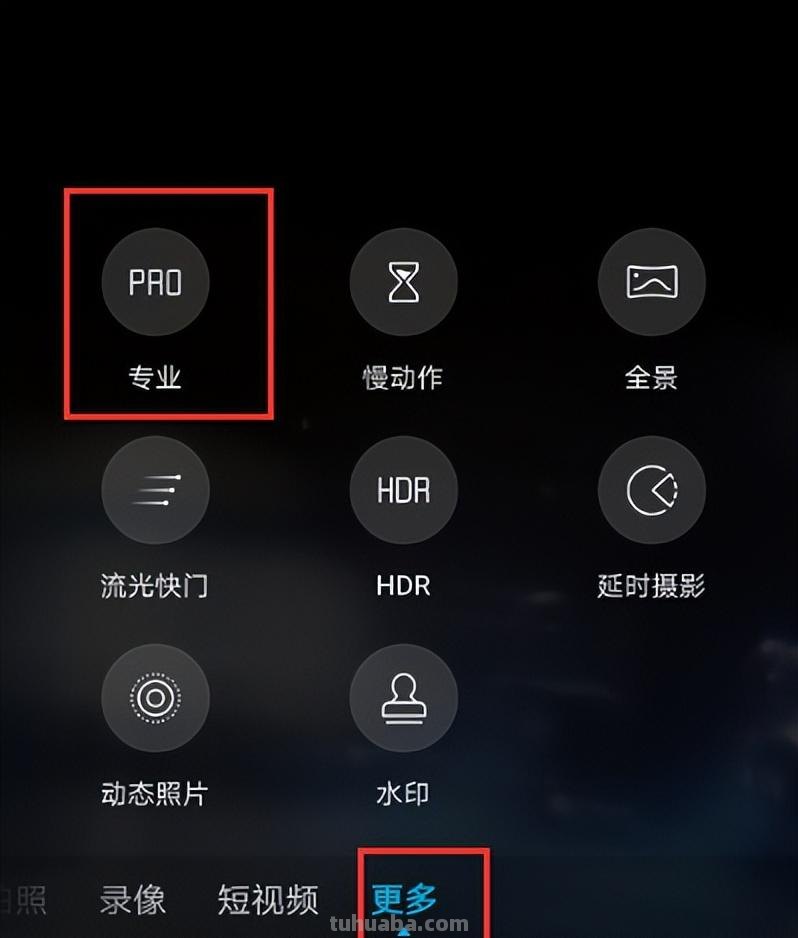Image resolution: width=798 pixels, height=938 pixels.
Task: Switch to the 拍照 photo tab
Action: [25, 899]
